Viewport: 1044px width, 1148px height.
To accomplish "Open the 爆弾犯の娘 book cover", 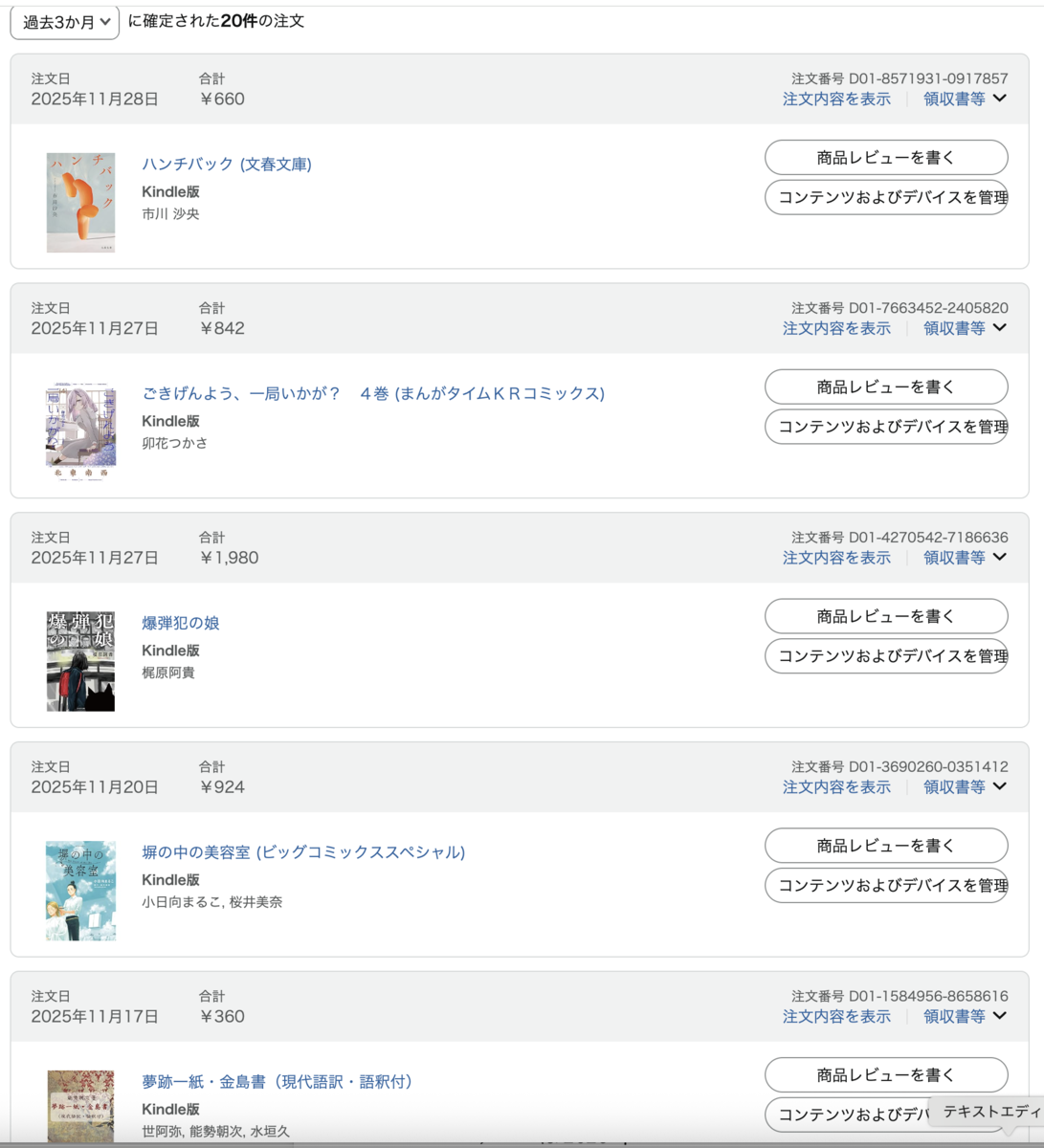I will 80,661.
